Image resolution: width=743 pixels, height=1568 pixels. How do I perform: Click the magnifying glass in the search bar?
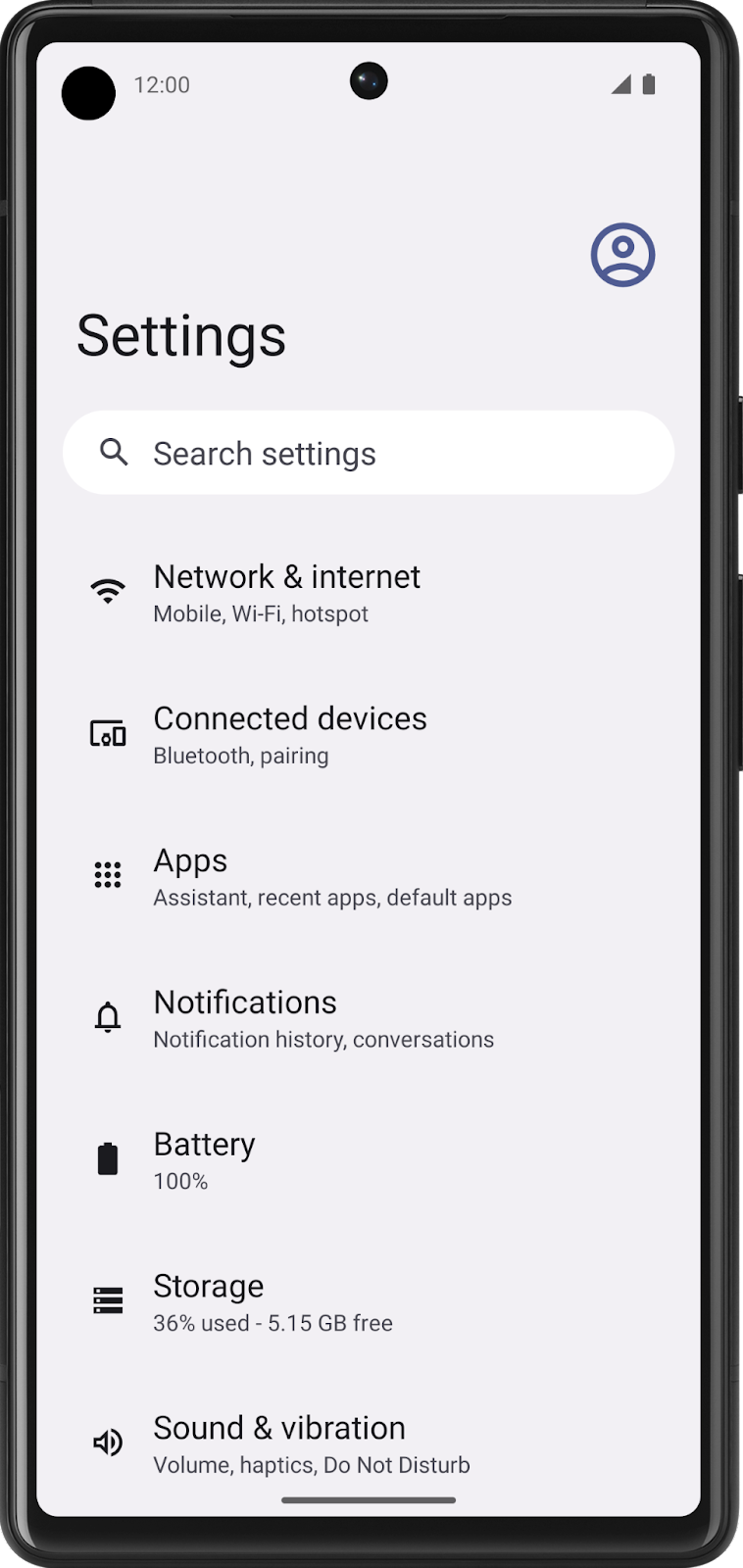(x=114, y=452)
